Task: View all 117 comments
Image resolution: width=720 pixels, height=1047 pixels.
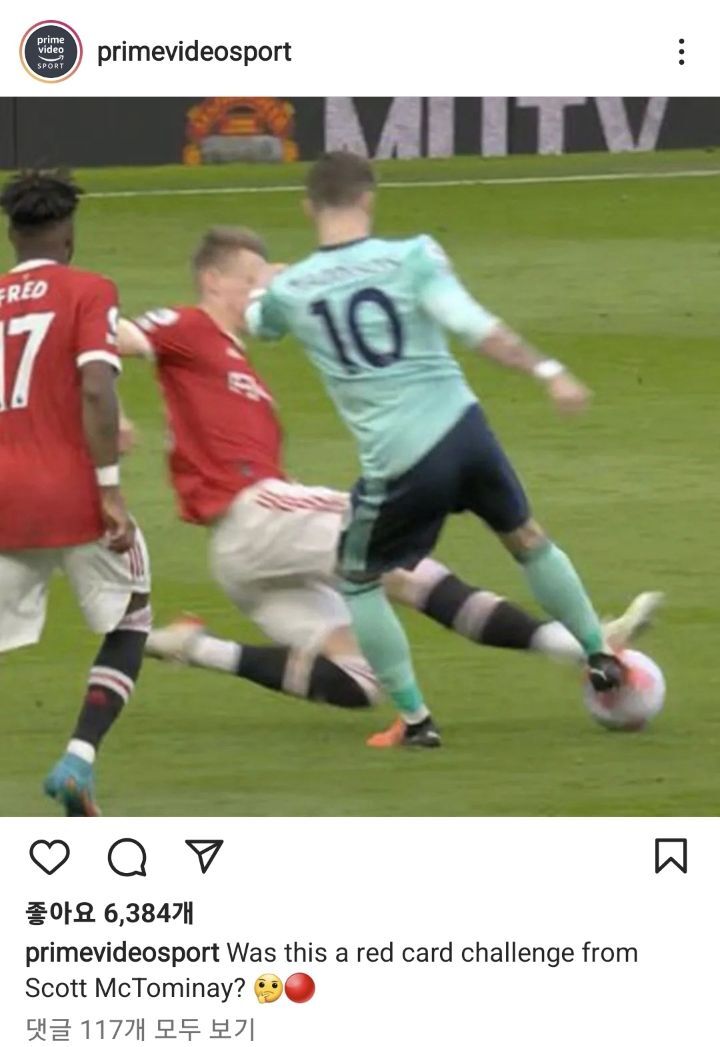Action: pos(140,1027)
